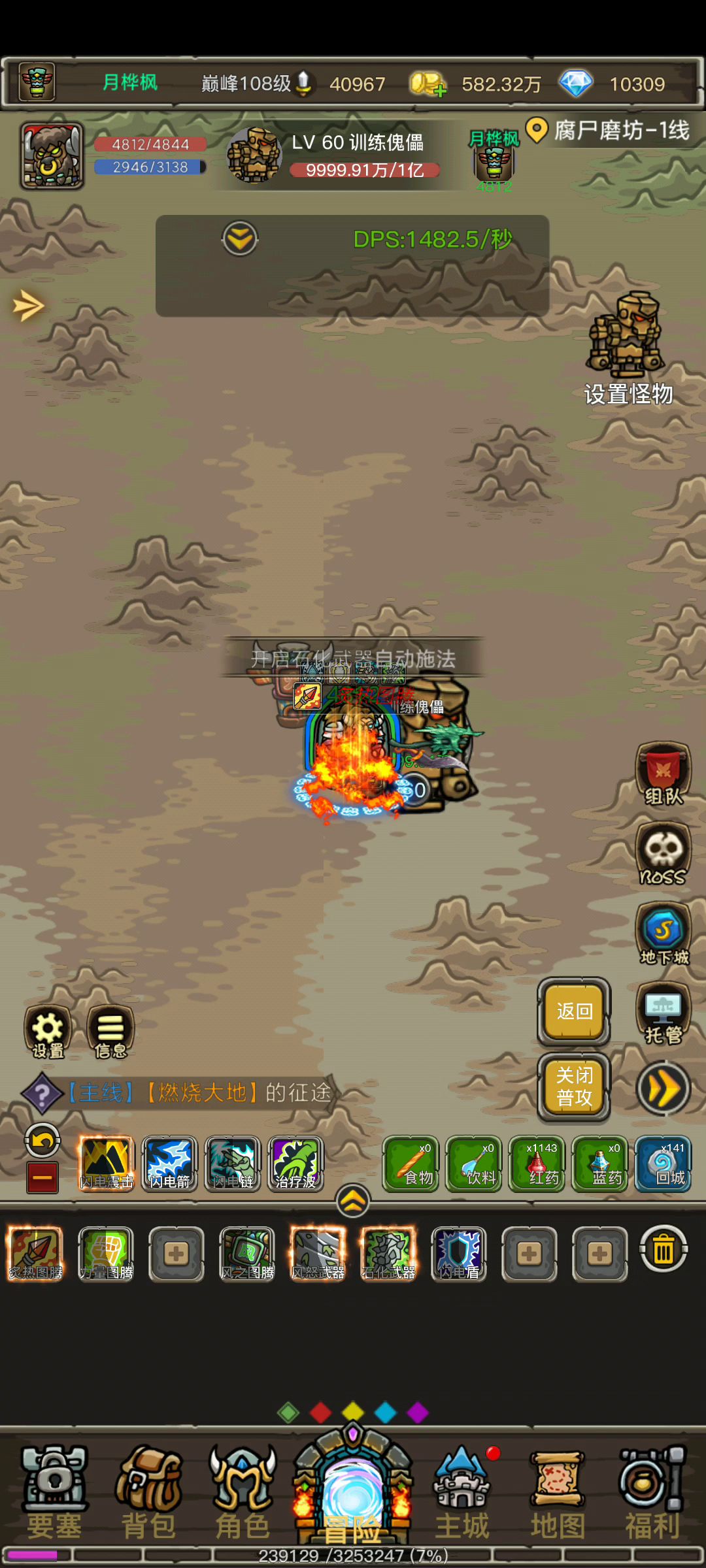This screenshot has width=706, height=1568.
Task: Switch to the 角色 character tab
Action: [243, 1493]
